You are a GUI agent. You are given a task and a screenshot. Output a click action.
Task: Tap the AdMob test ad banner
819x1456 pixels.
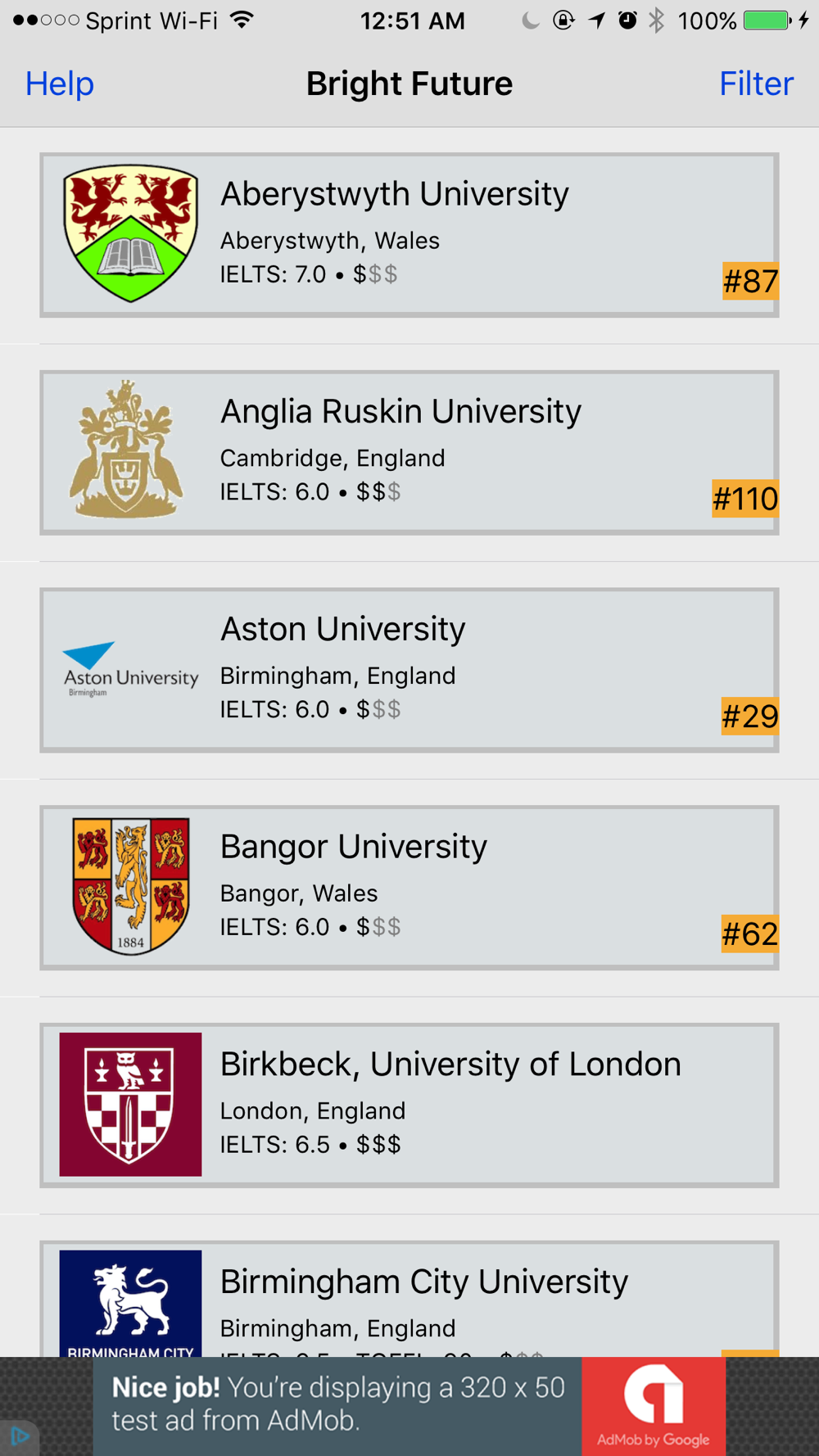coord(409,1406)
